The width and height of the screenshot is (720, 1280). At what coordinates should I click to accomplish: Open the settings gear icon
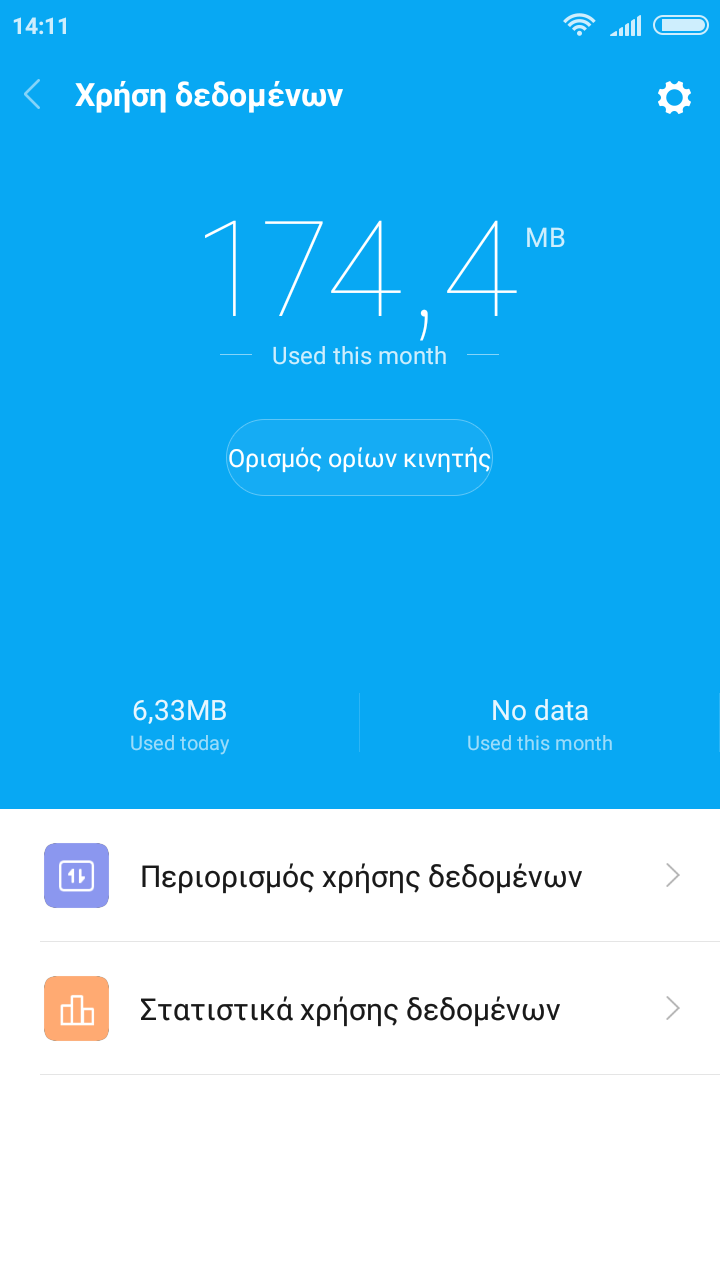point(674,97)
